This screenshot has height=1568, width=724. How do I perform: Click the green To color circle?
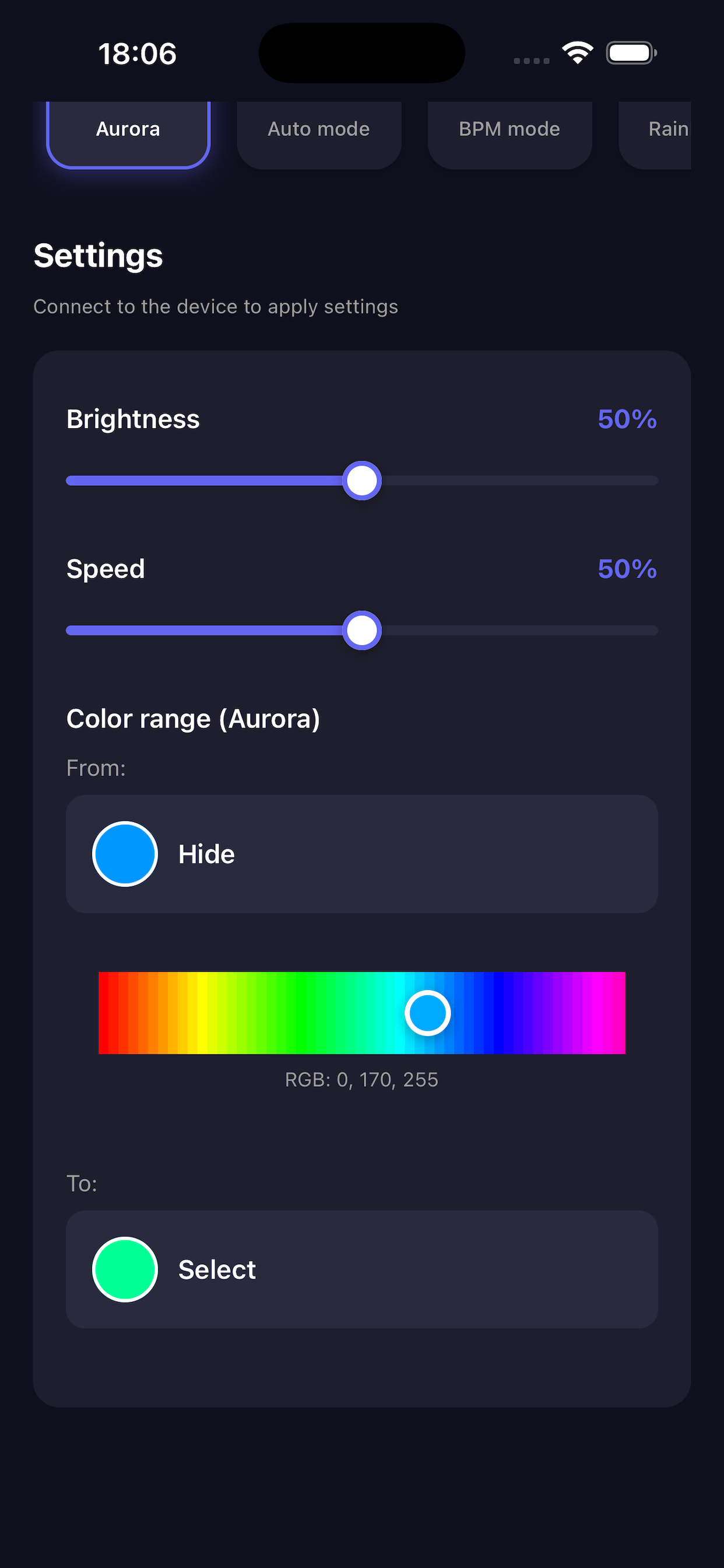point(125,1269)
